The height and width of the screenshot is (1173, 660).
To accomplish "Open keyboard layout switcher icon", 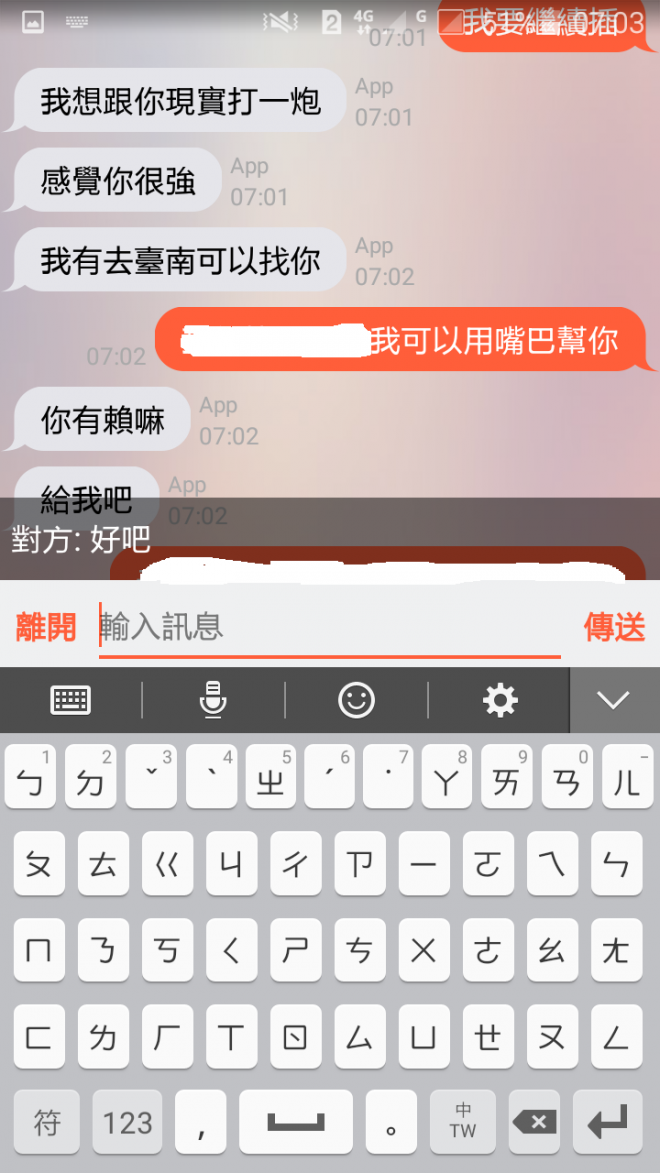I will click(71, 700).
